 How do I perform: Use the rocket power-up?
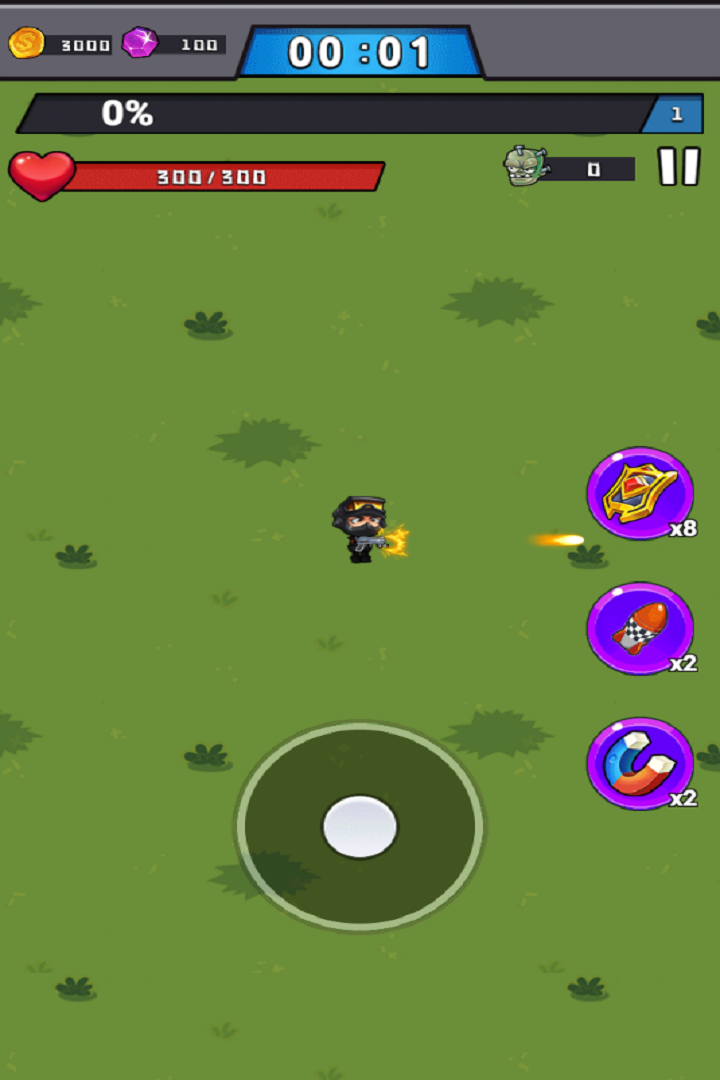640,628
